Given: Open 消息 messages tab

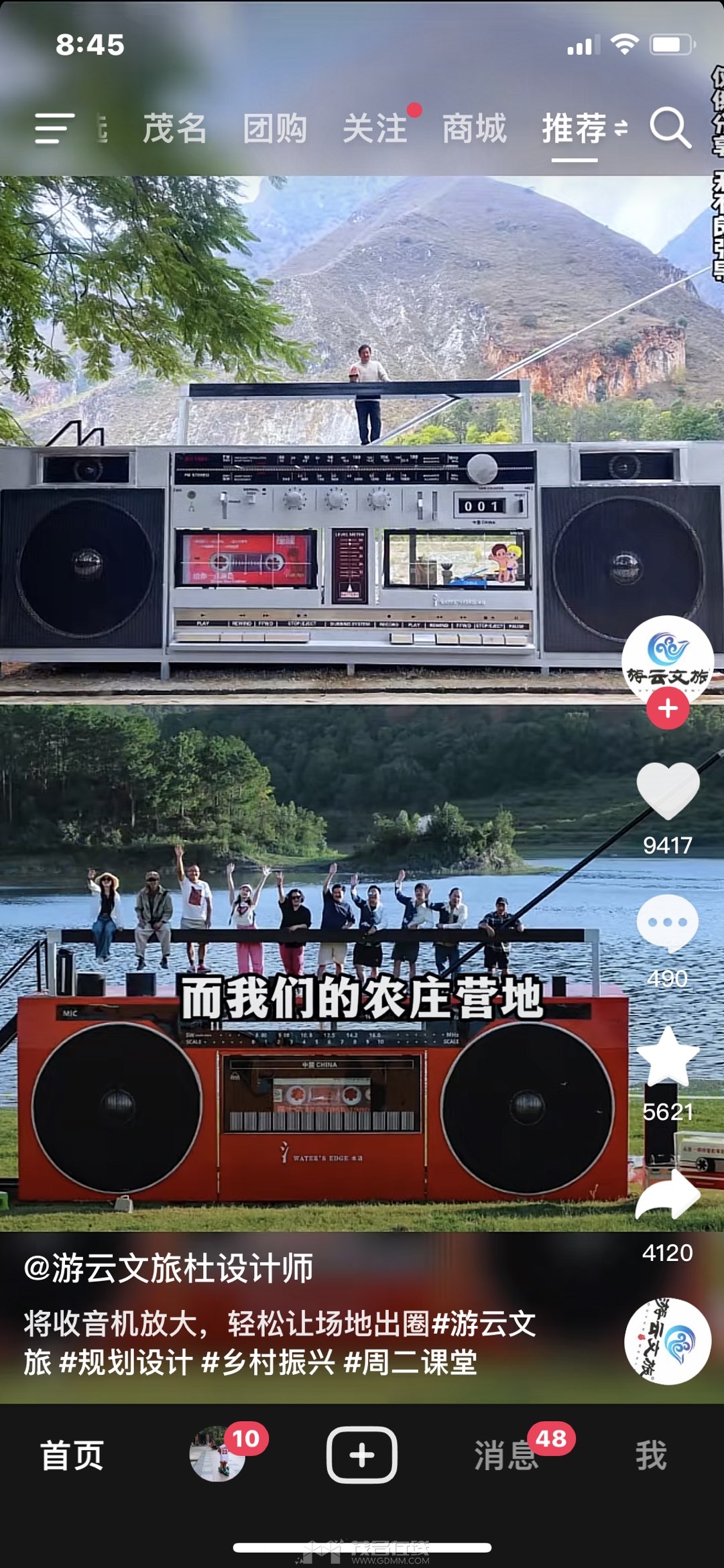Looking at the screenshot, I should 506,1455.
